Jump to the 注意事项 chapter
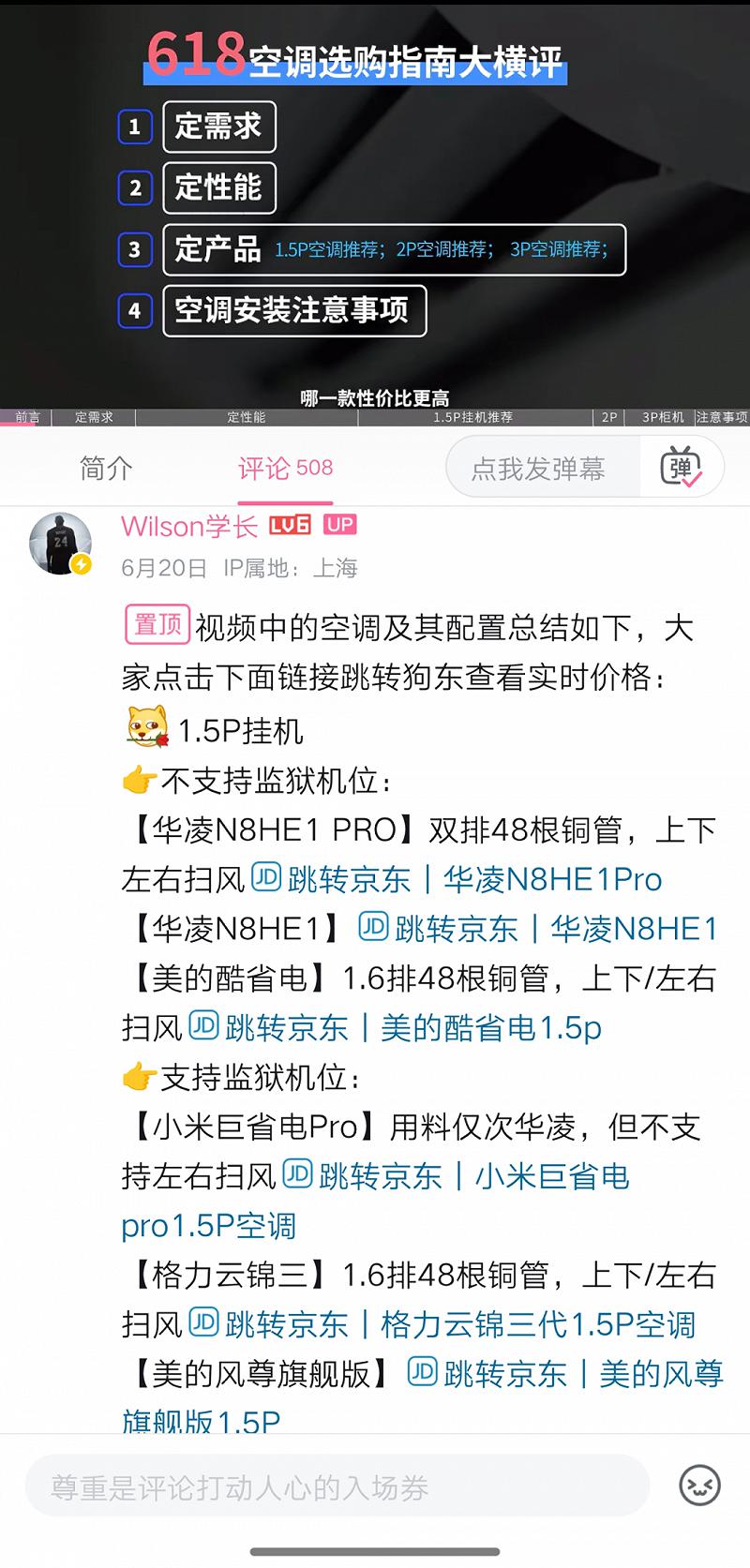The height and width of the screenshot is (1568, 750). click(x=722, y=417)
